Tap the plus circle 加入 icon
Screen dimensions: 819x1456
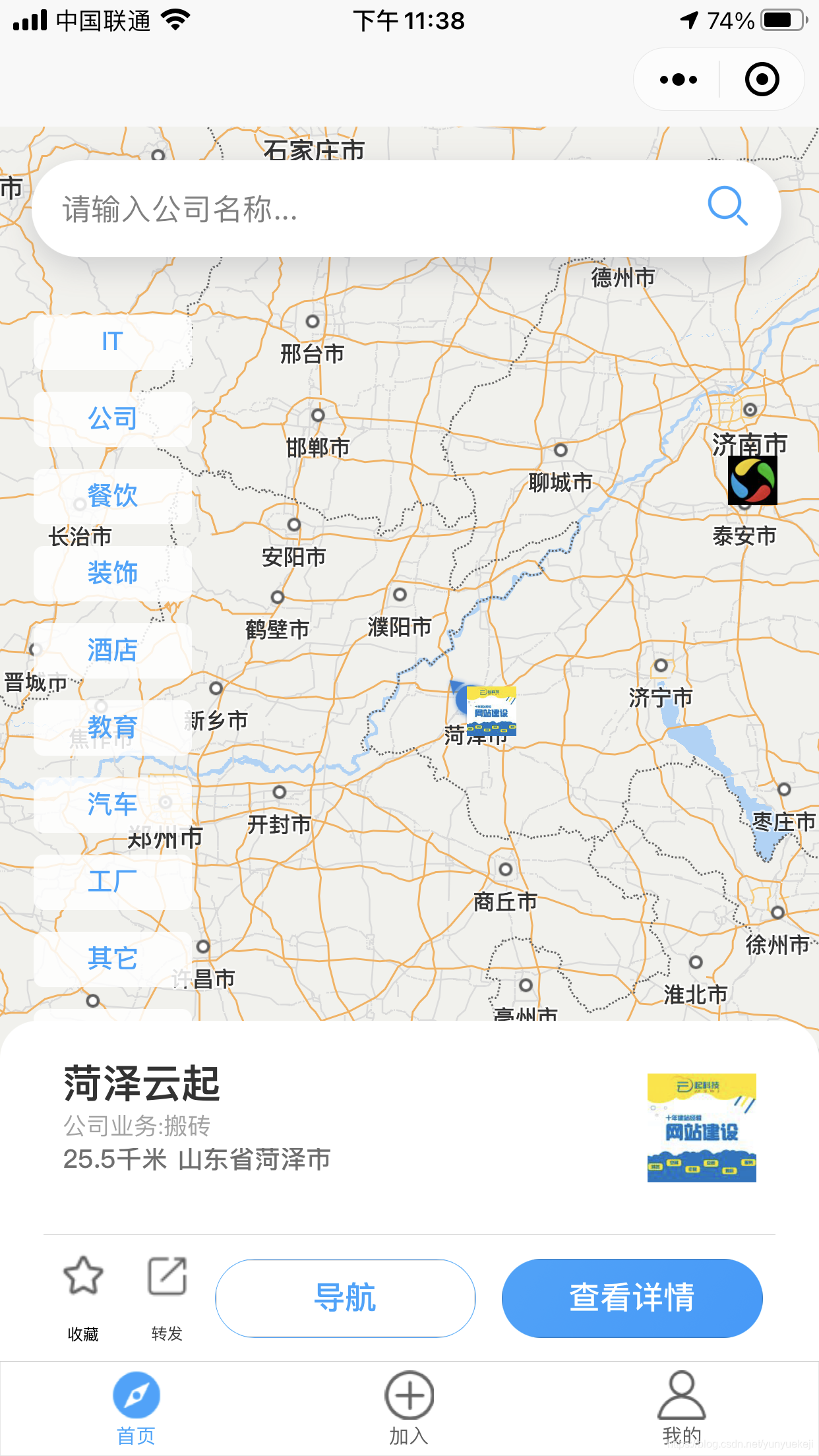(409, 1395)
